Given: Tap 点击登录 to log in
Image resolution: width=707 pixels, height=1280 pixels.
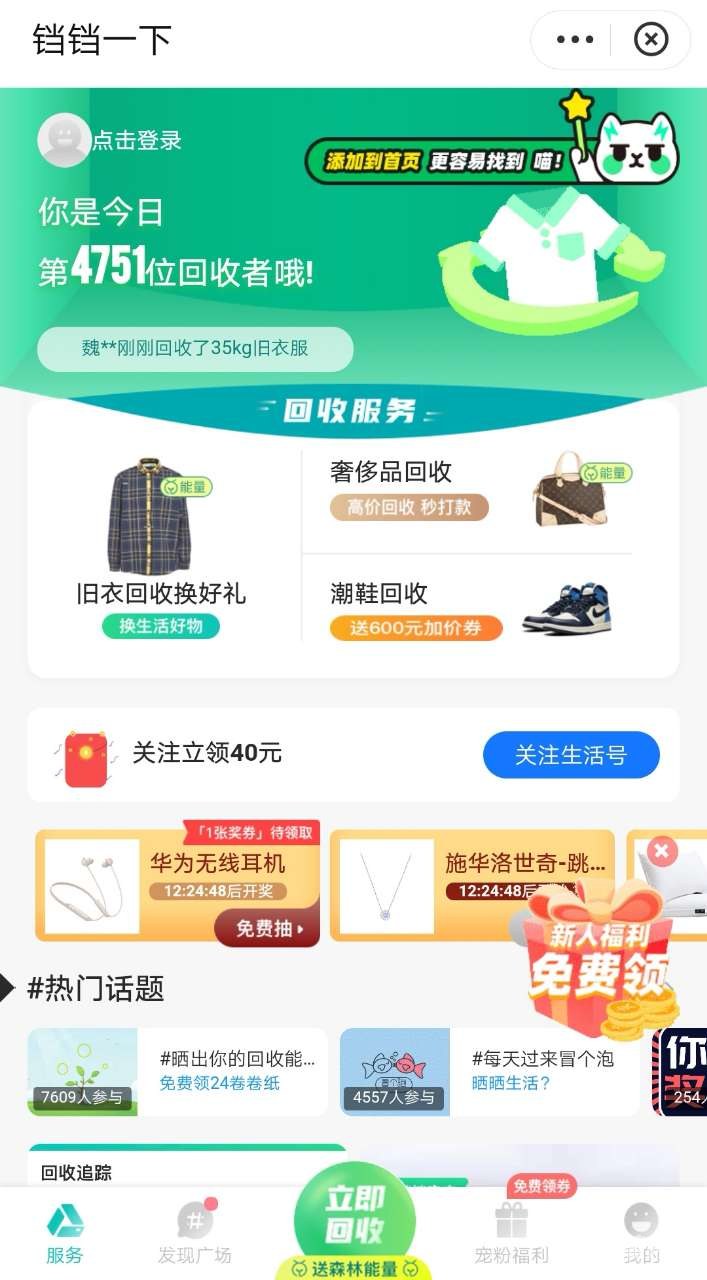Looking at the screenshot, I should click(136, 141).
